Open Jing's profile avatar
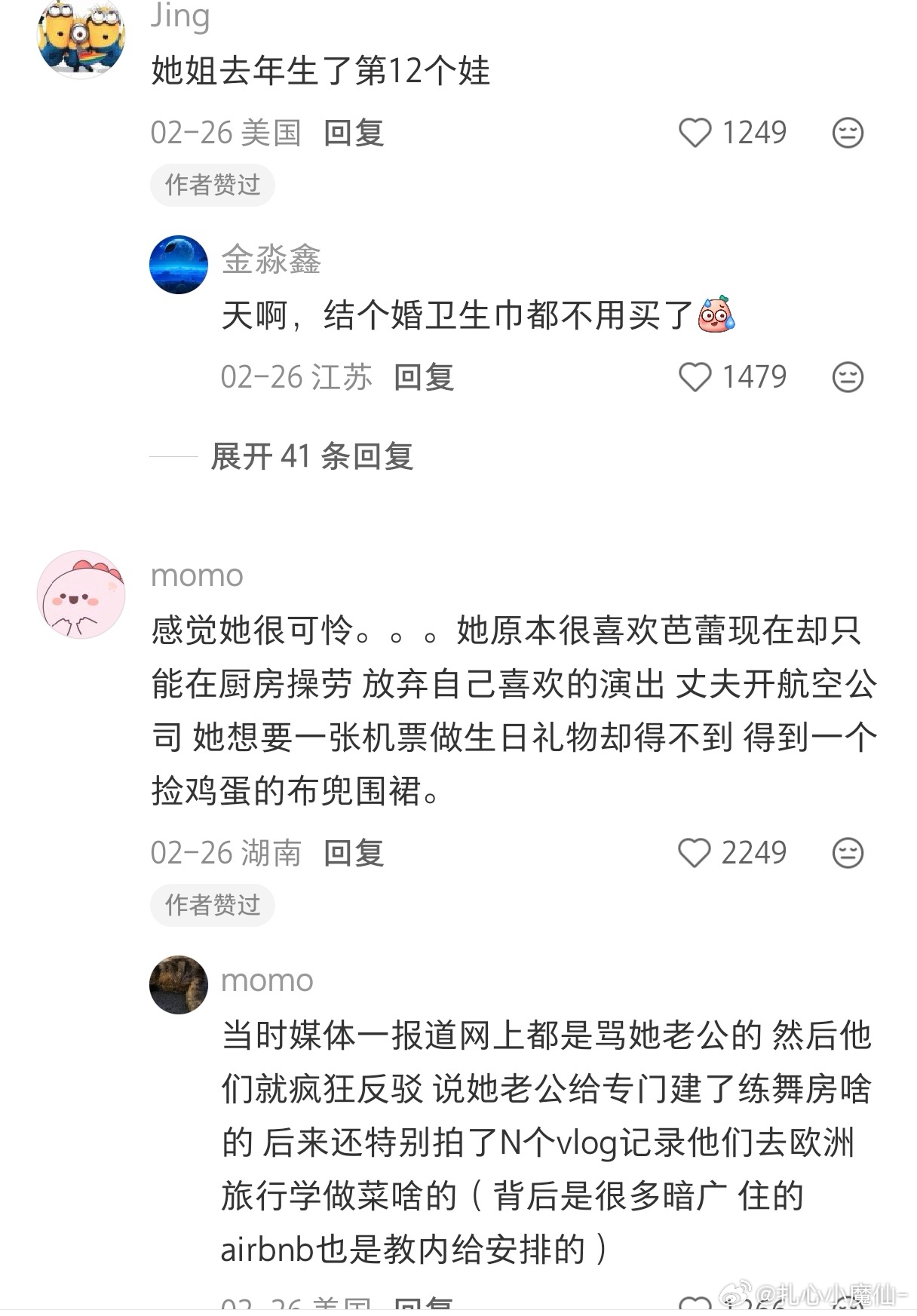Screen dimensions: 917x1316 coord(79,39)
